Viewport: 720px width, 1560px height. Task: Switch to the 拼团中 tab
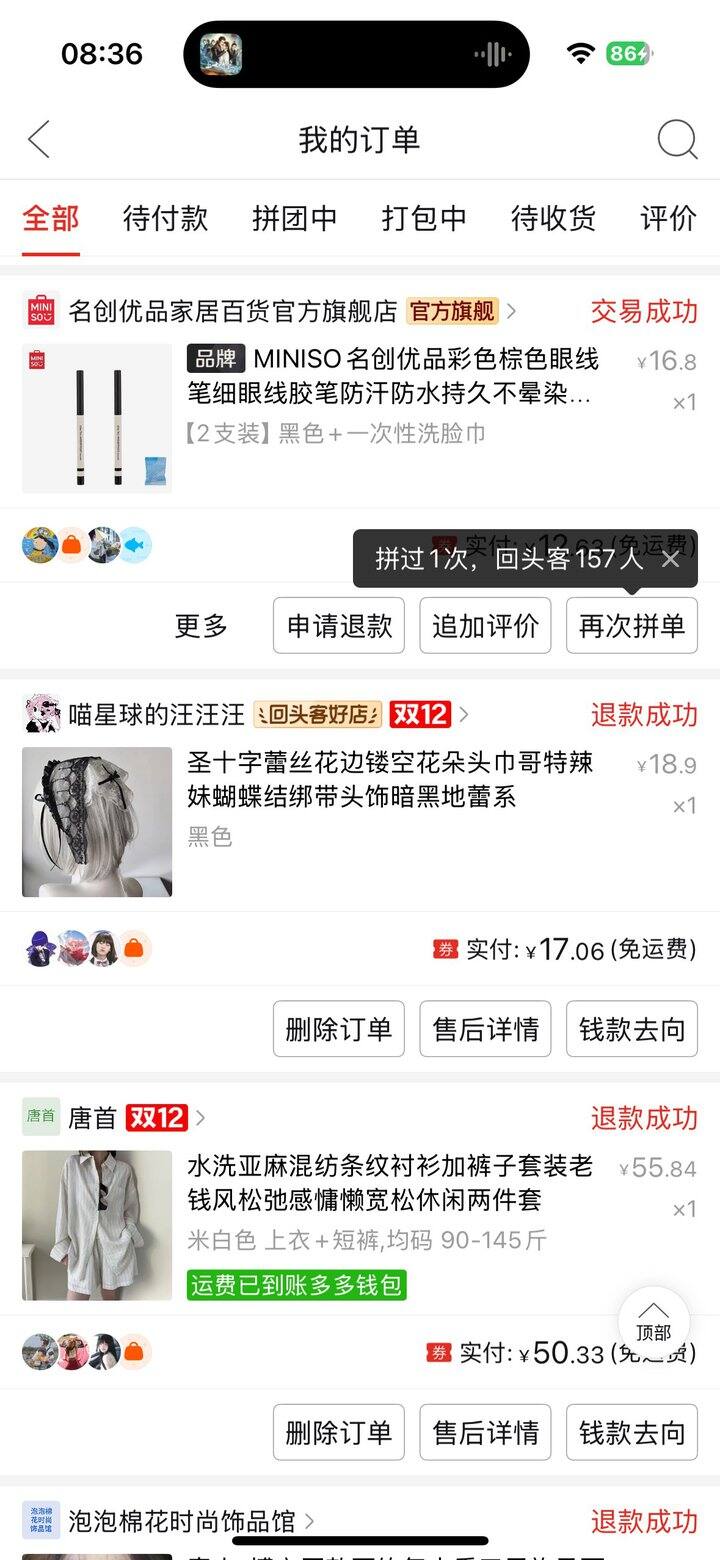pyautogui.click(x=294, y=218)
